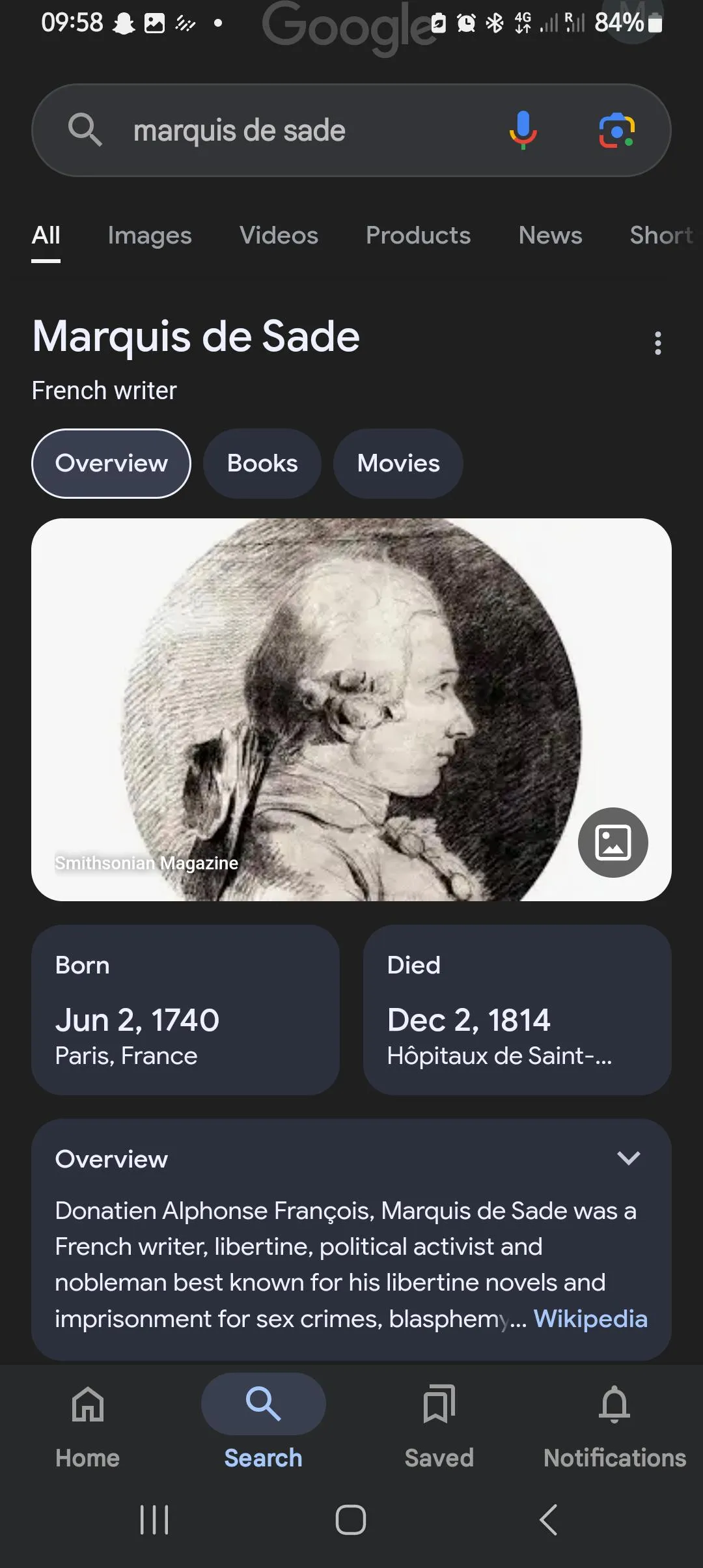The image size is (703, 1568).
Task: View more images via the gallery icon
Action: (613, 843)
